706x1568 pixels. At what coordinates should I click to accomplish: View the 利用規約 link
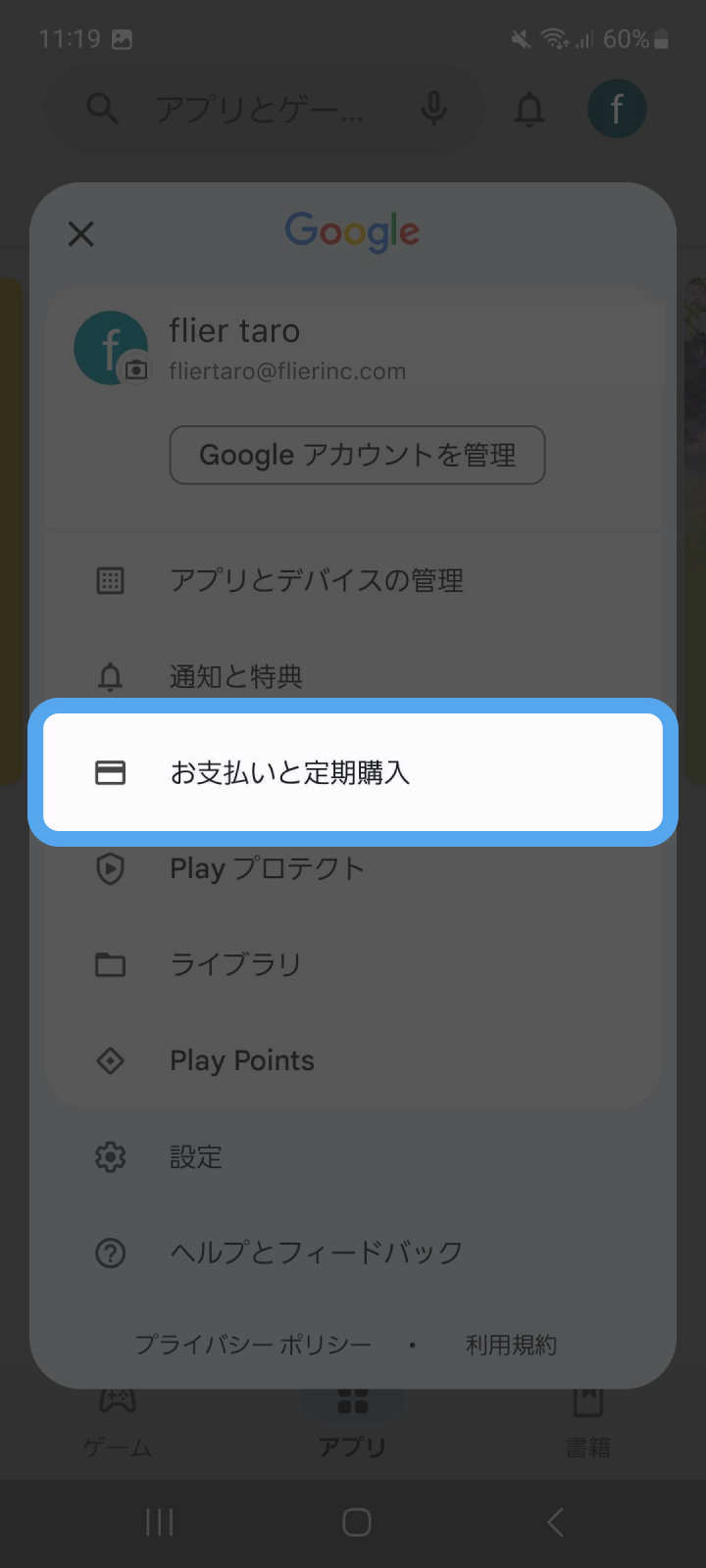tap(511, 1345)
